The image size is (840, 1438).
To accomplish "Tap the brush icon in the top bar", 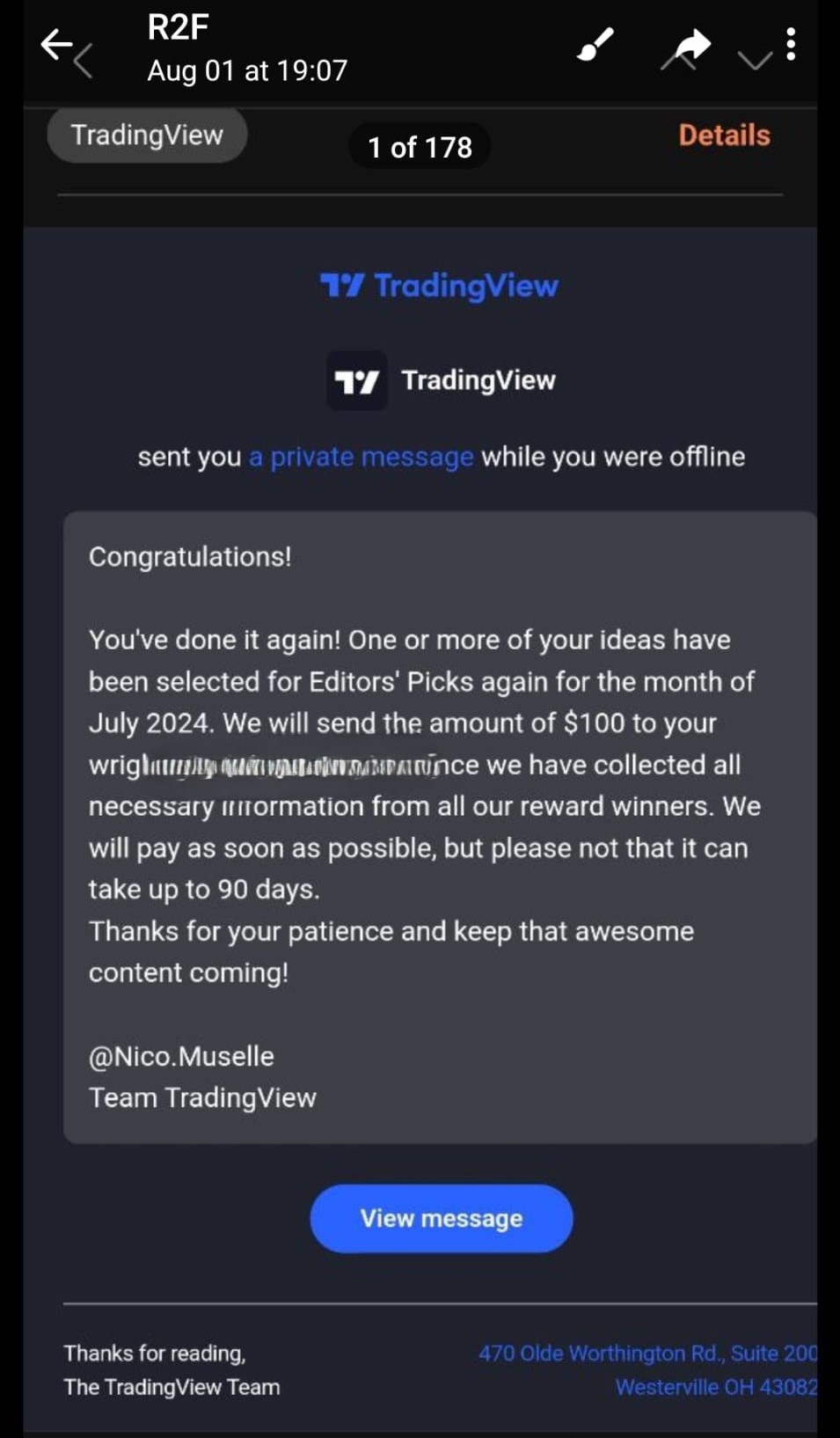I will [x=595, y=45].
